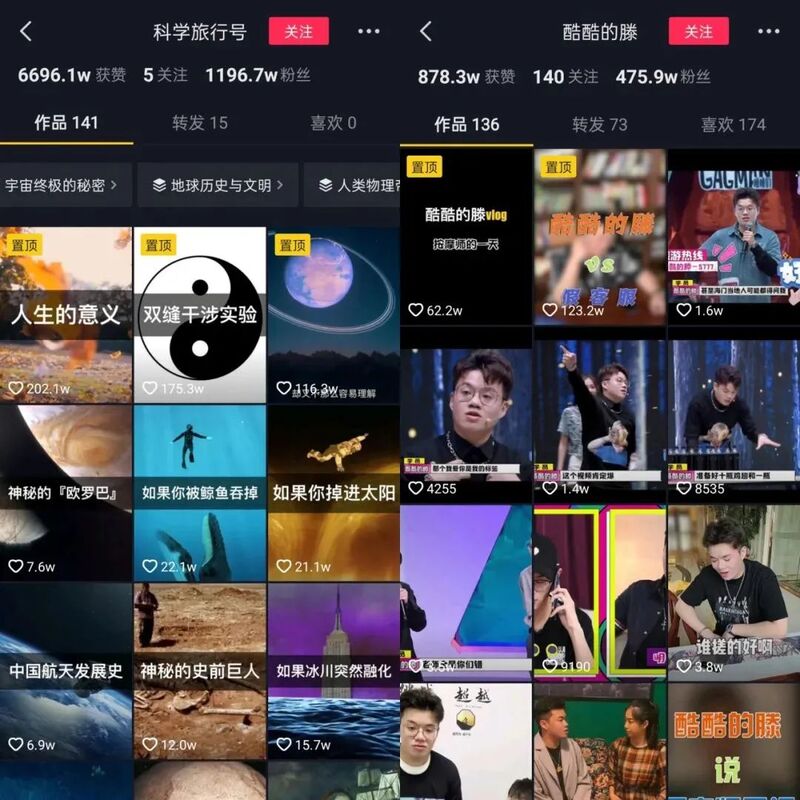The width and height of the screenshot is (800, 800).
Task: Switch to 转发 15 tab
Action: coord(200,123)
